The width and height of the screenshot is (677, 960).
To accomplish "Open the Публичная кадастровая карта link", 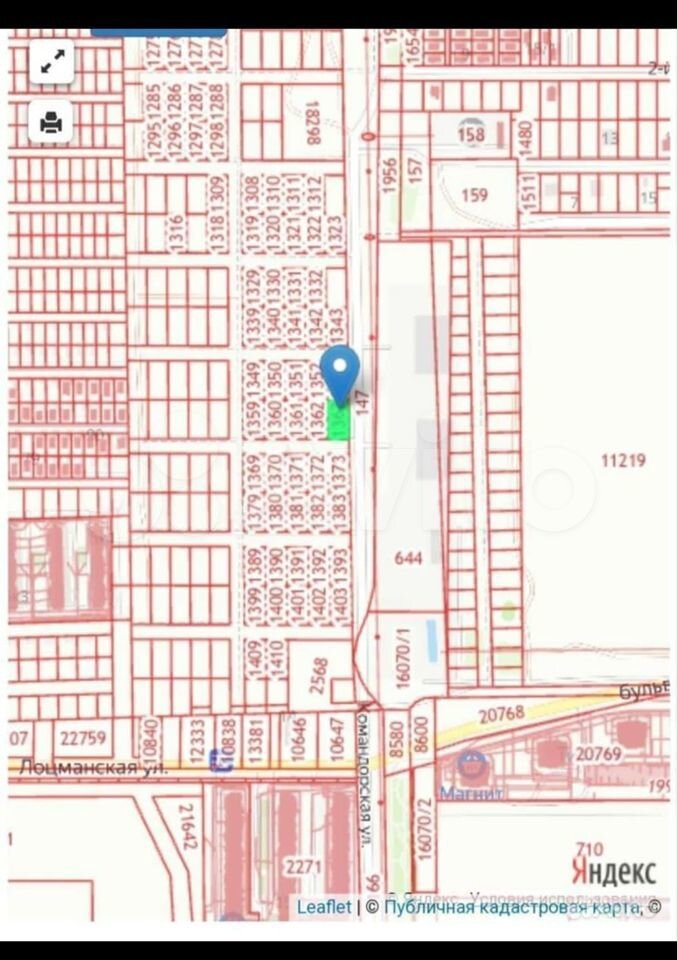I will (511, 907).
